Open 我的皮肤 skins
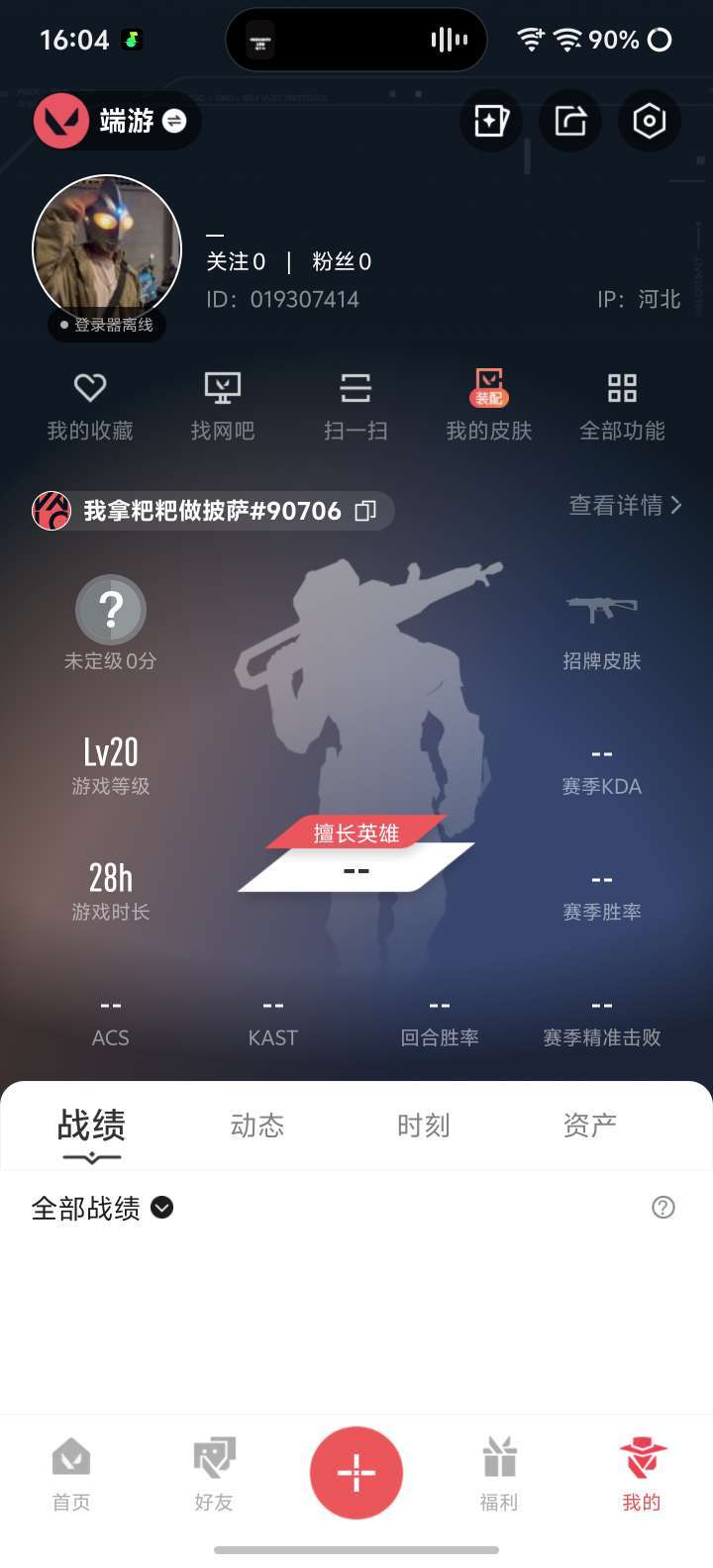Screen dimensions: 713x1568 489,406
